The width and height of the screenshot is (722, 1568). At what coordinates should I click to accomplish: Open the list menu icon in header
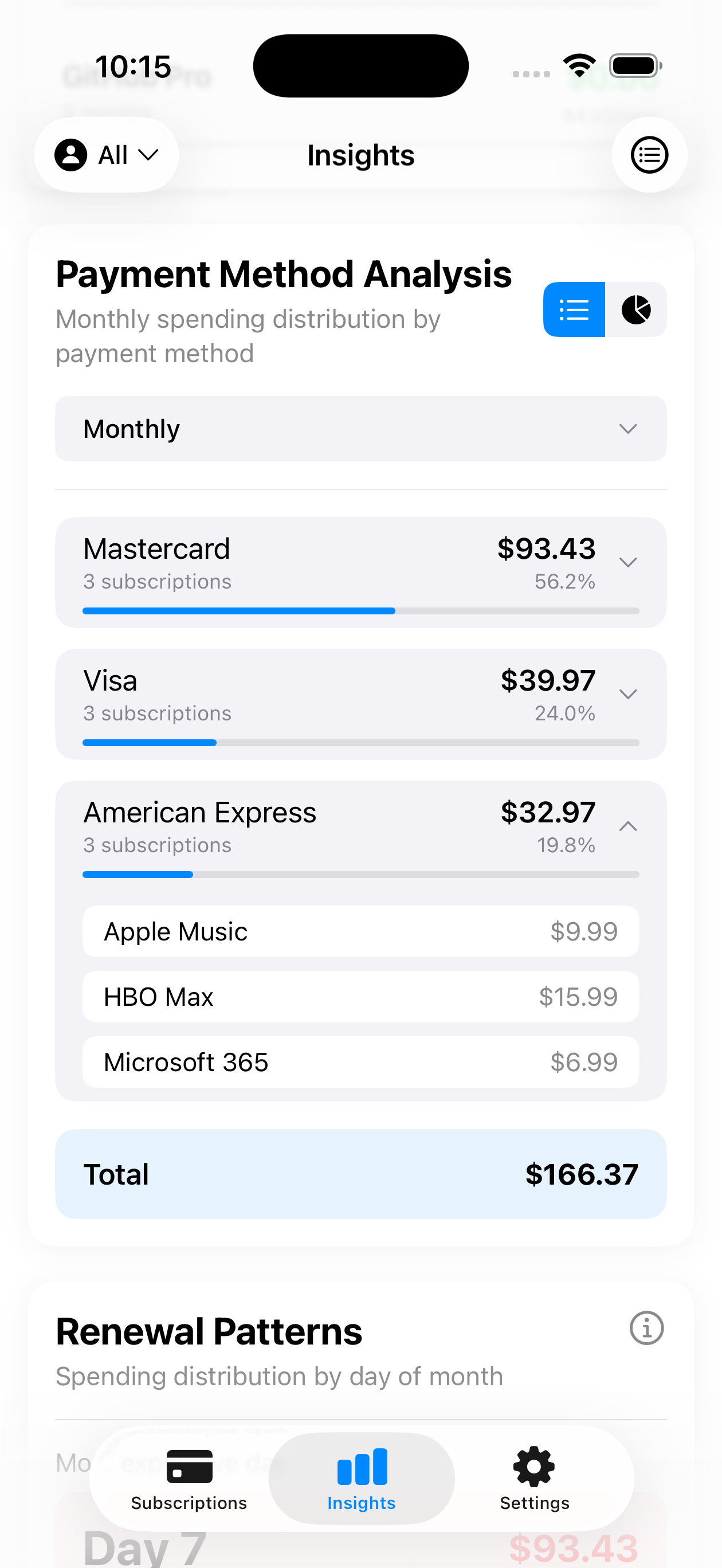tap(649, 155)
